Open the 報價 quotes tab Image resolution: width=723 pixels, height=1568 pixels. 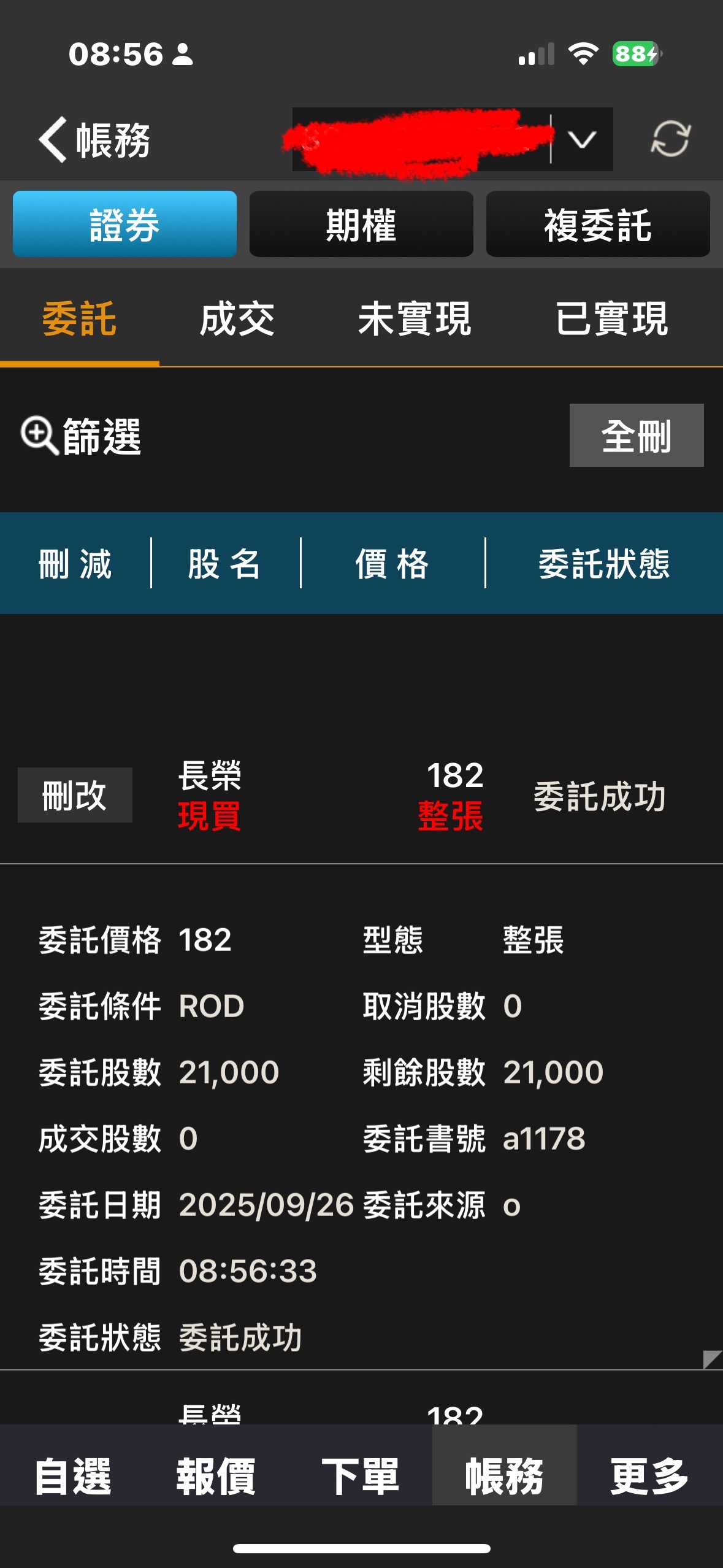tap(216, 1475)
